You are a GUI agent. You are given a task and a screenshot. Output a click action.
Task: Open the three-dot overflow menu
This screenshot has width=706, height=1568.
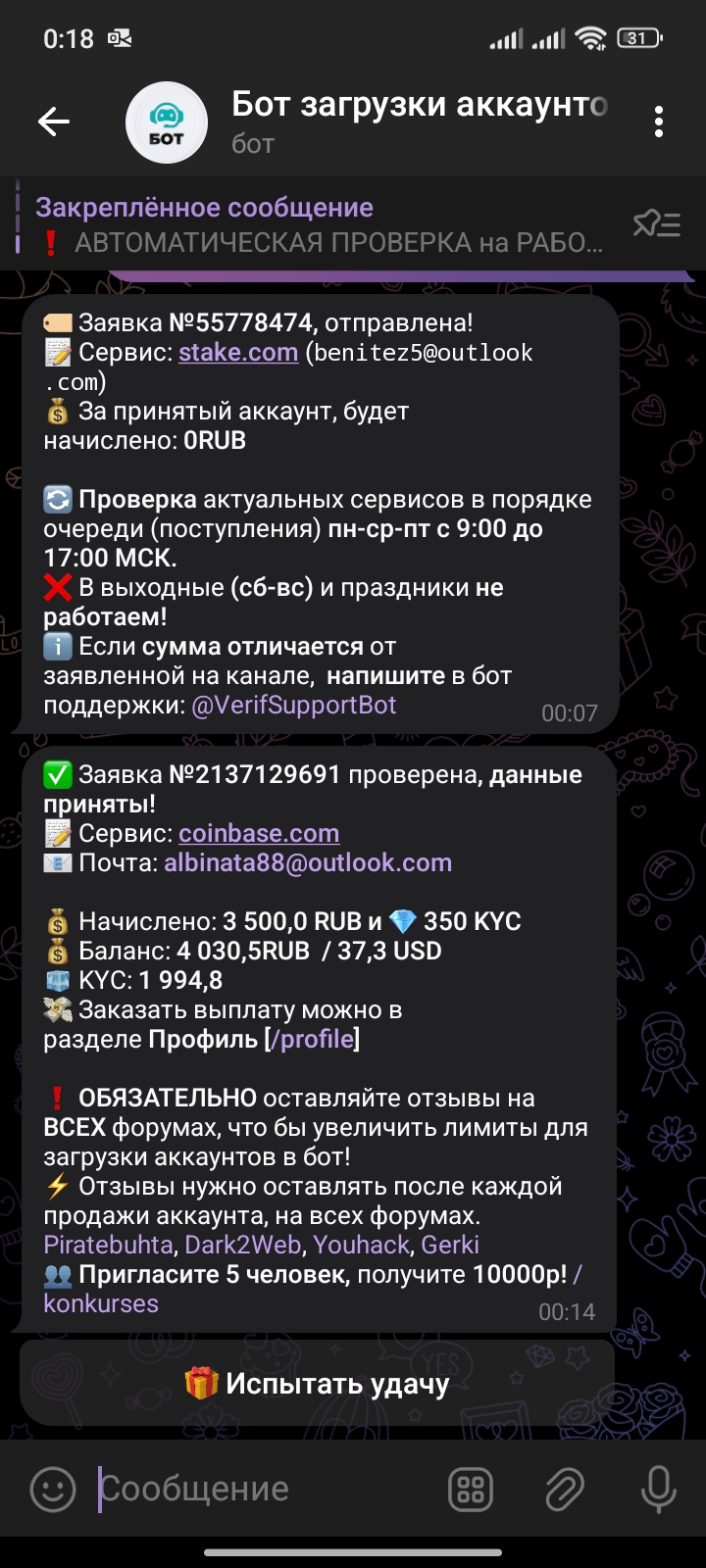pyautogui.click(x=658, y=122)
